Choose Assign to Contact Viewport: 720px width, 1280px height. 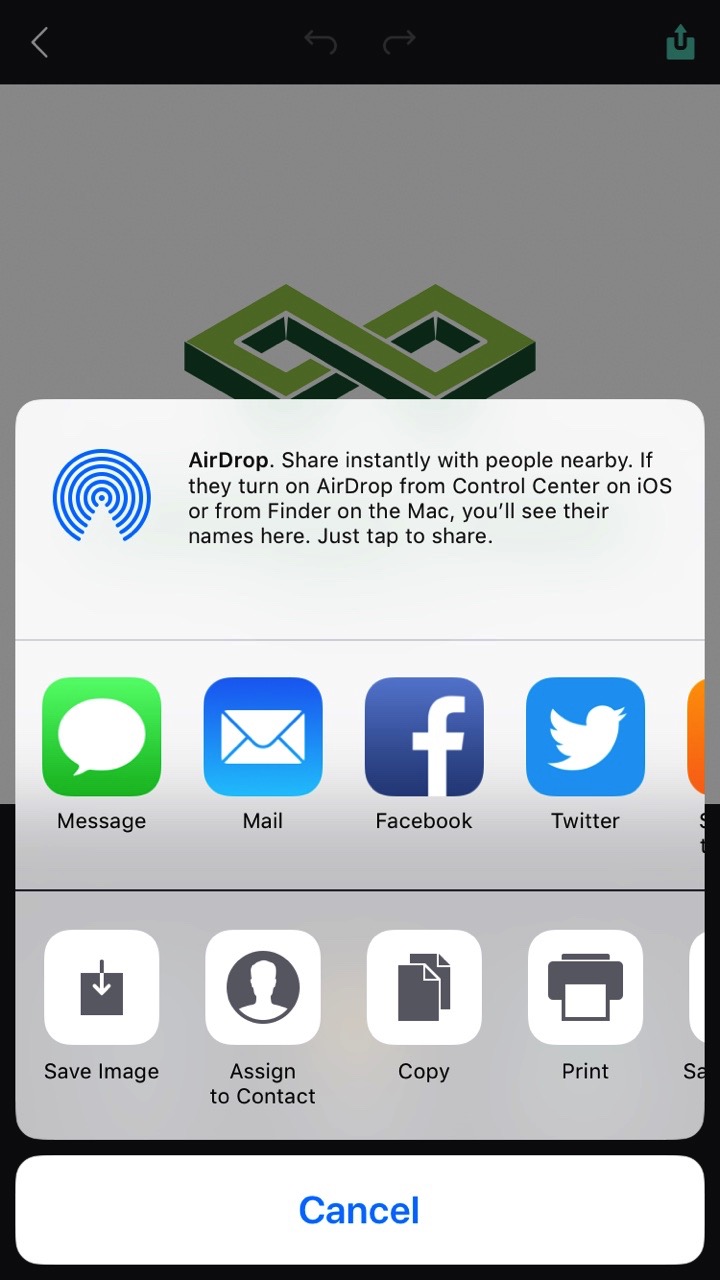[263, 987]
